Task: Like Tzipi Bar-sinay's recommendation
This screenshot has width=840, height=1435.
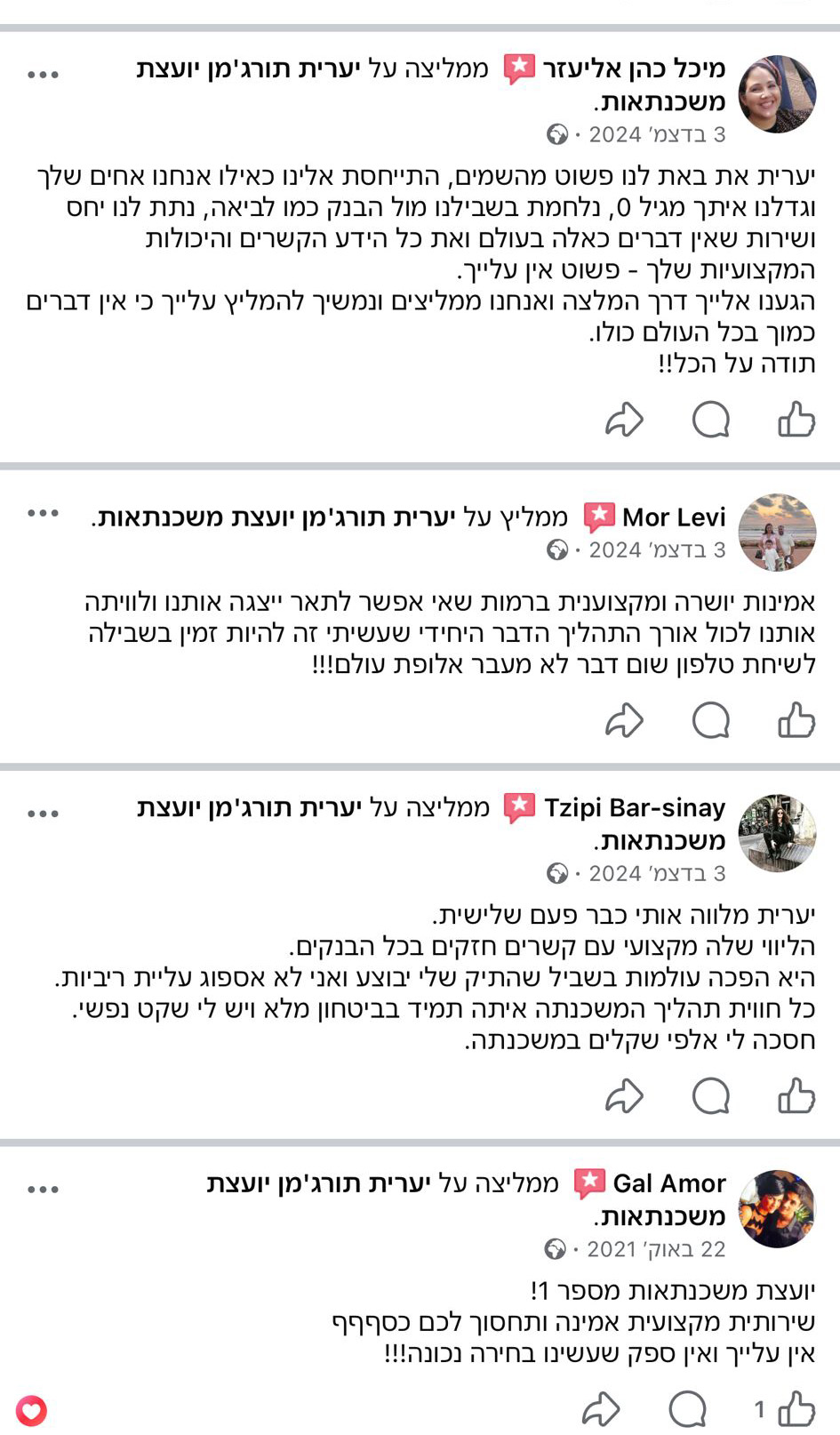Action: click(796, 1095)
